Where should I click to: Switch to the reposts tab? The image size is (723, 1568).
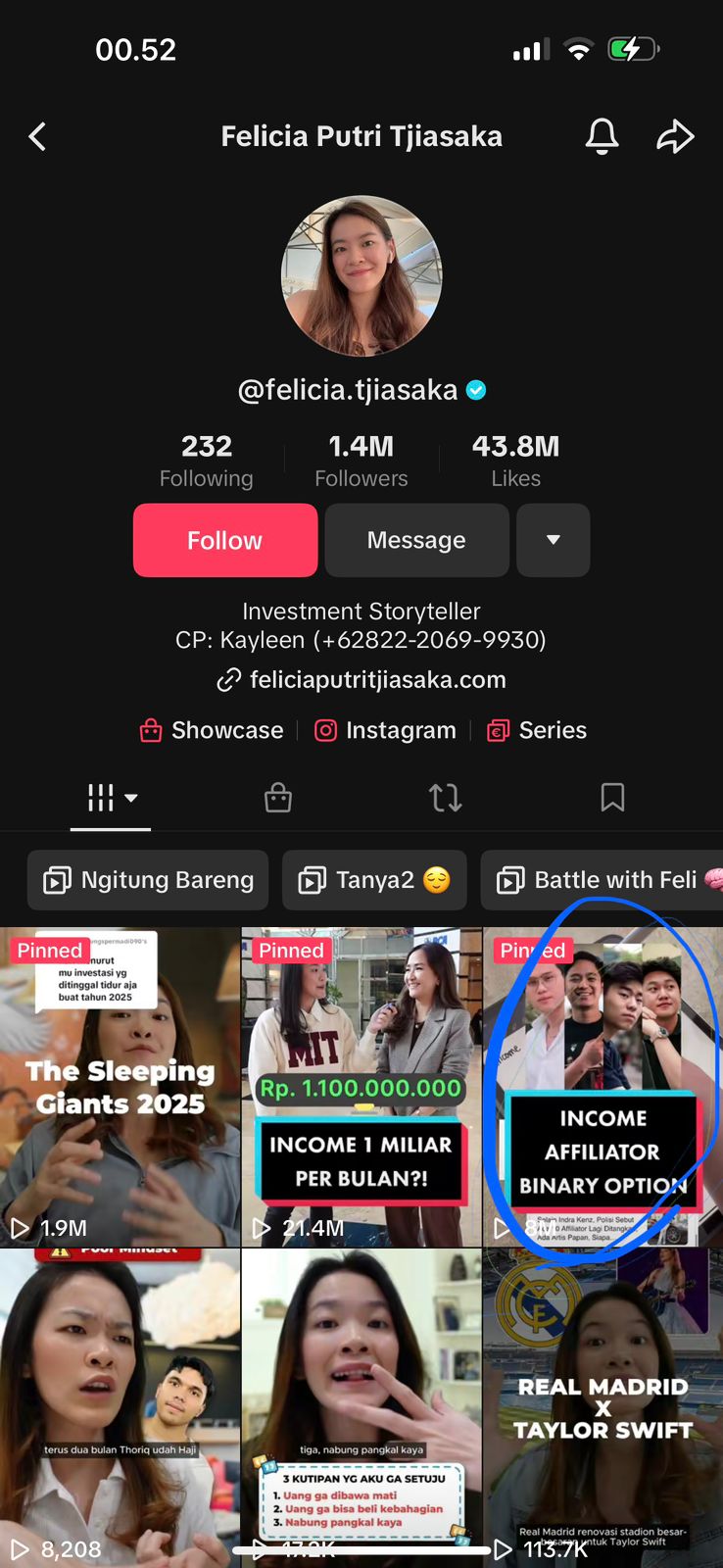446,798
